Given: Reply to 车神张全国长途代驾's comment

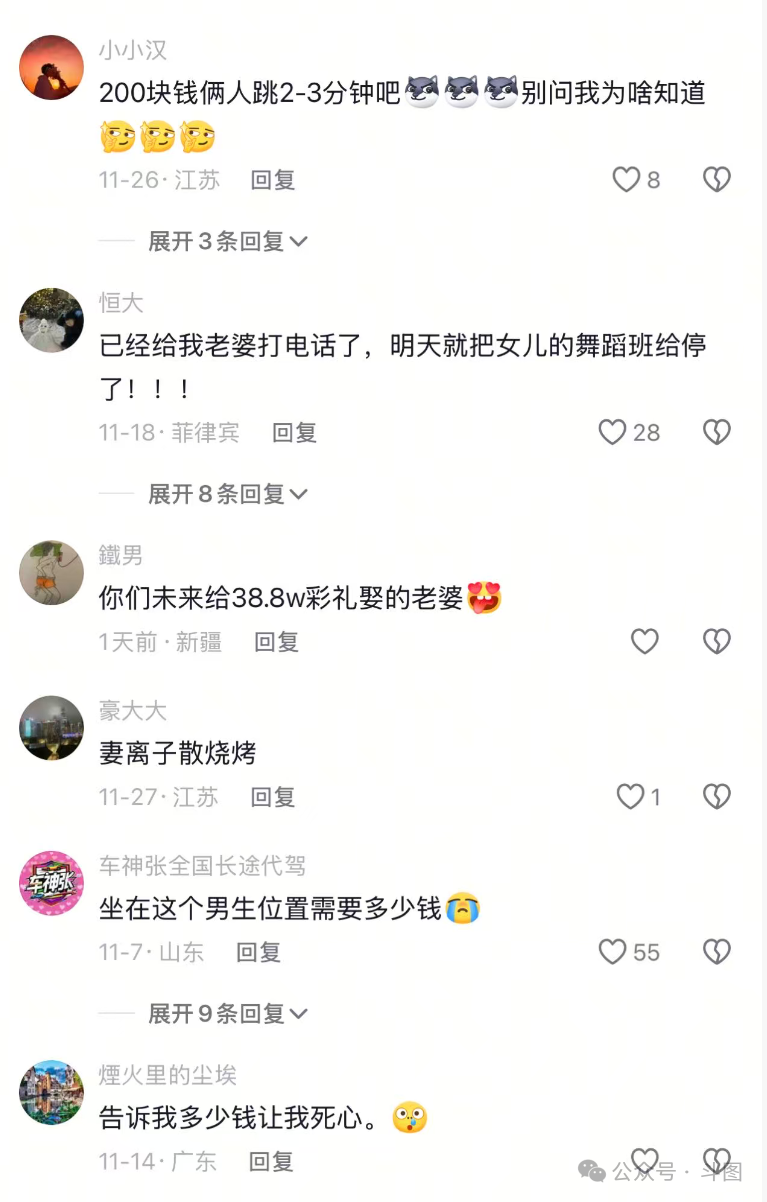Looking at the screenshot, I should [258, 952].
